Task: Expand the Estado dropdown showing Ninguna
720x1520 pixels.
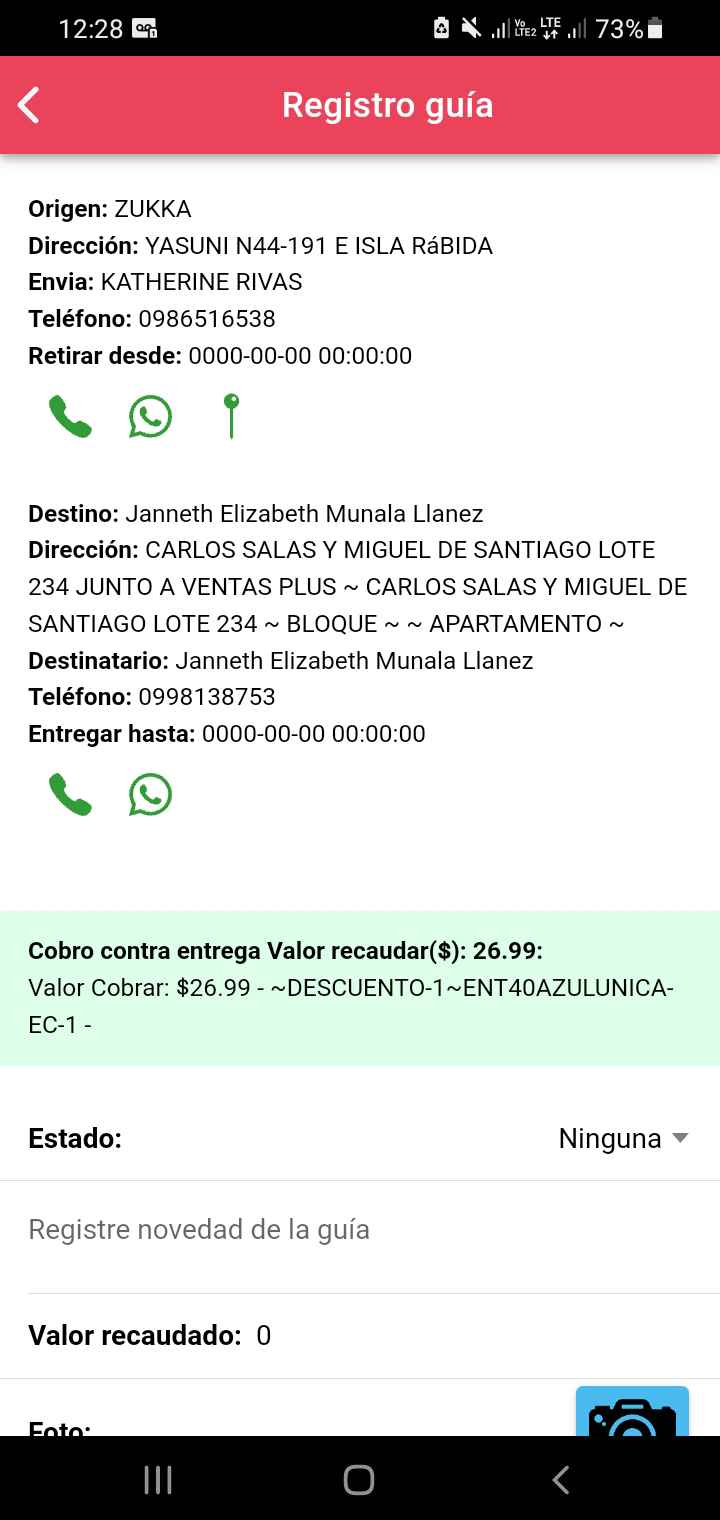Action: coord(623,1138)
